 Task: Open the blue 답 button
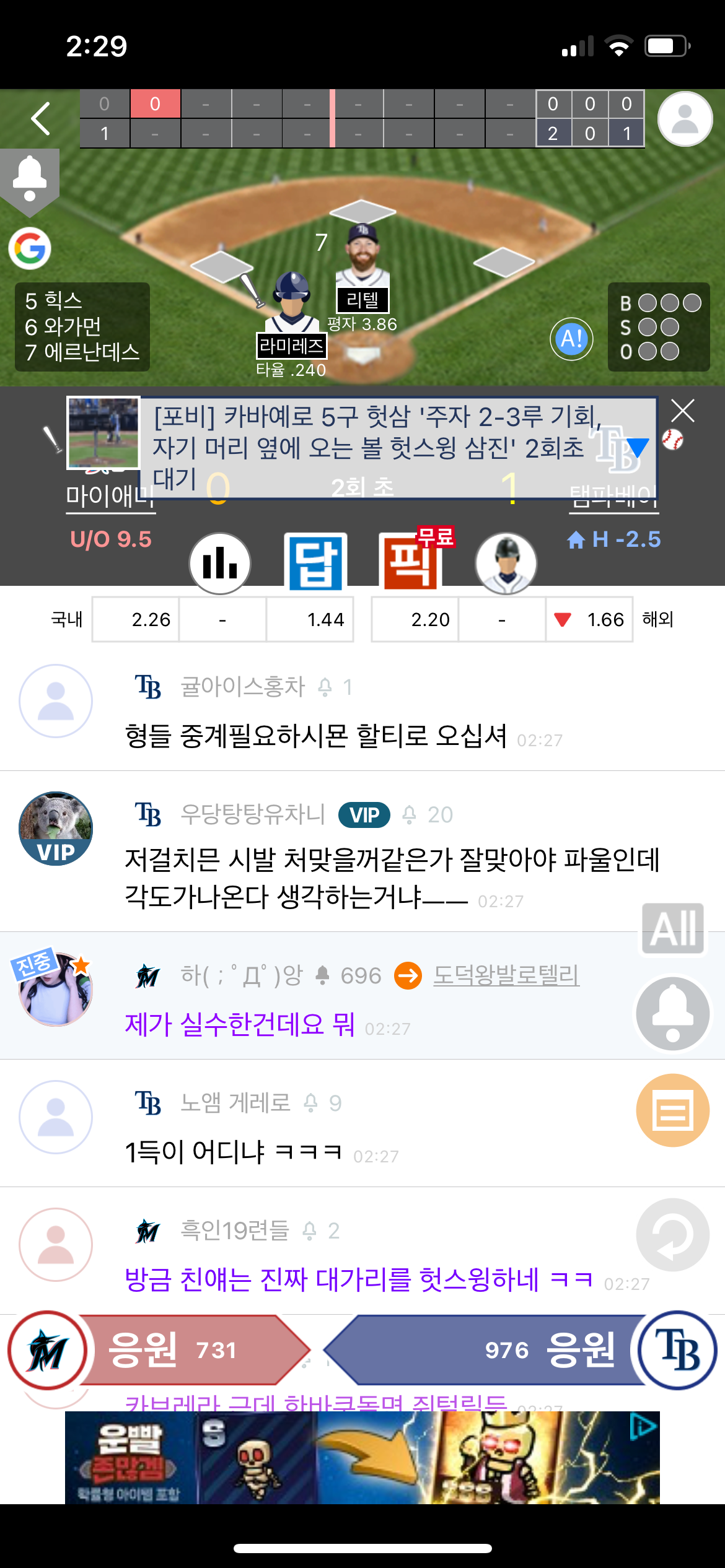[x=315, y=562]
